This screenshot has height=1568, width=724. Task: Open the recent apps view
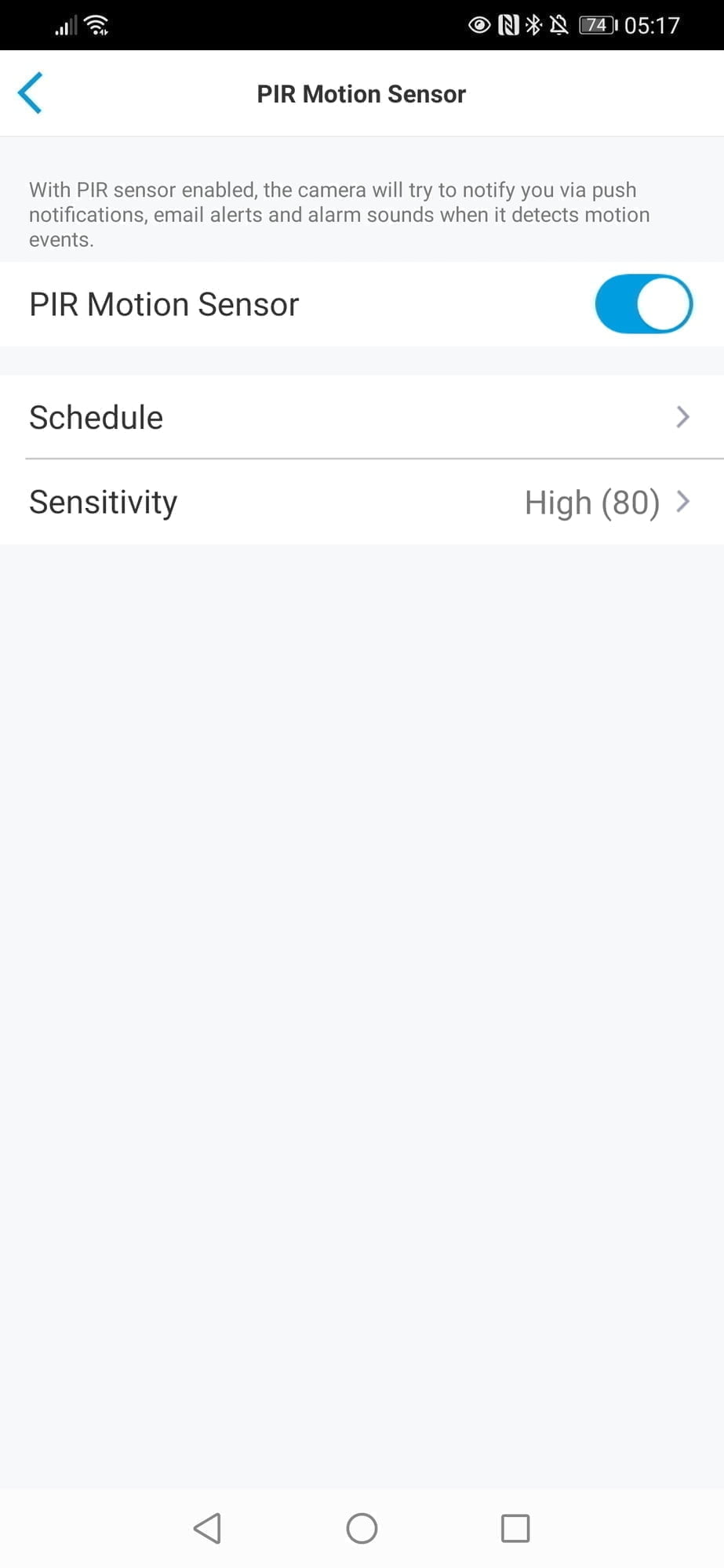tap(515, 1528)
